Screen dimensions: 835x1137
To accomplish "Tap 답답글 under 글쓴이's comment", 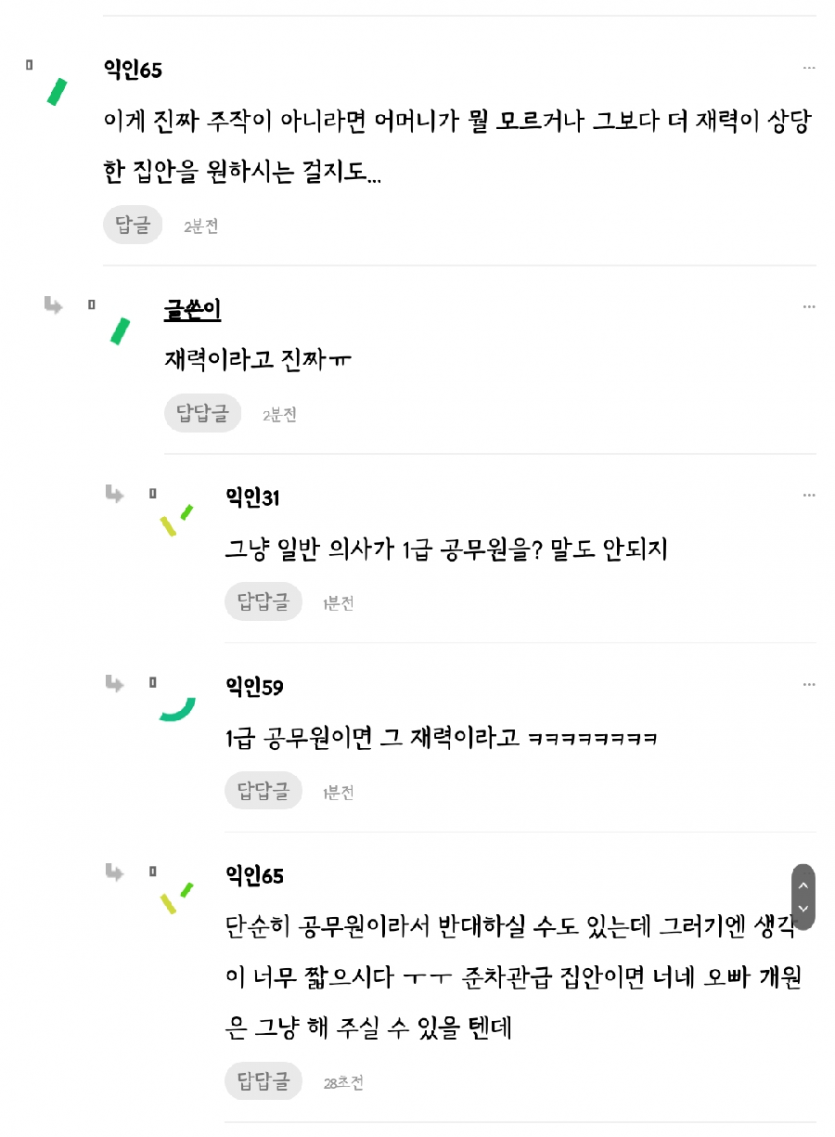I will pyautogui.click(x=203, y=413).
